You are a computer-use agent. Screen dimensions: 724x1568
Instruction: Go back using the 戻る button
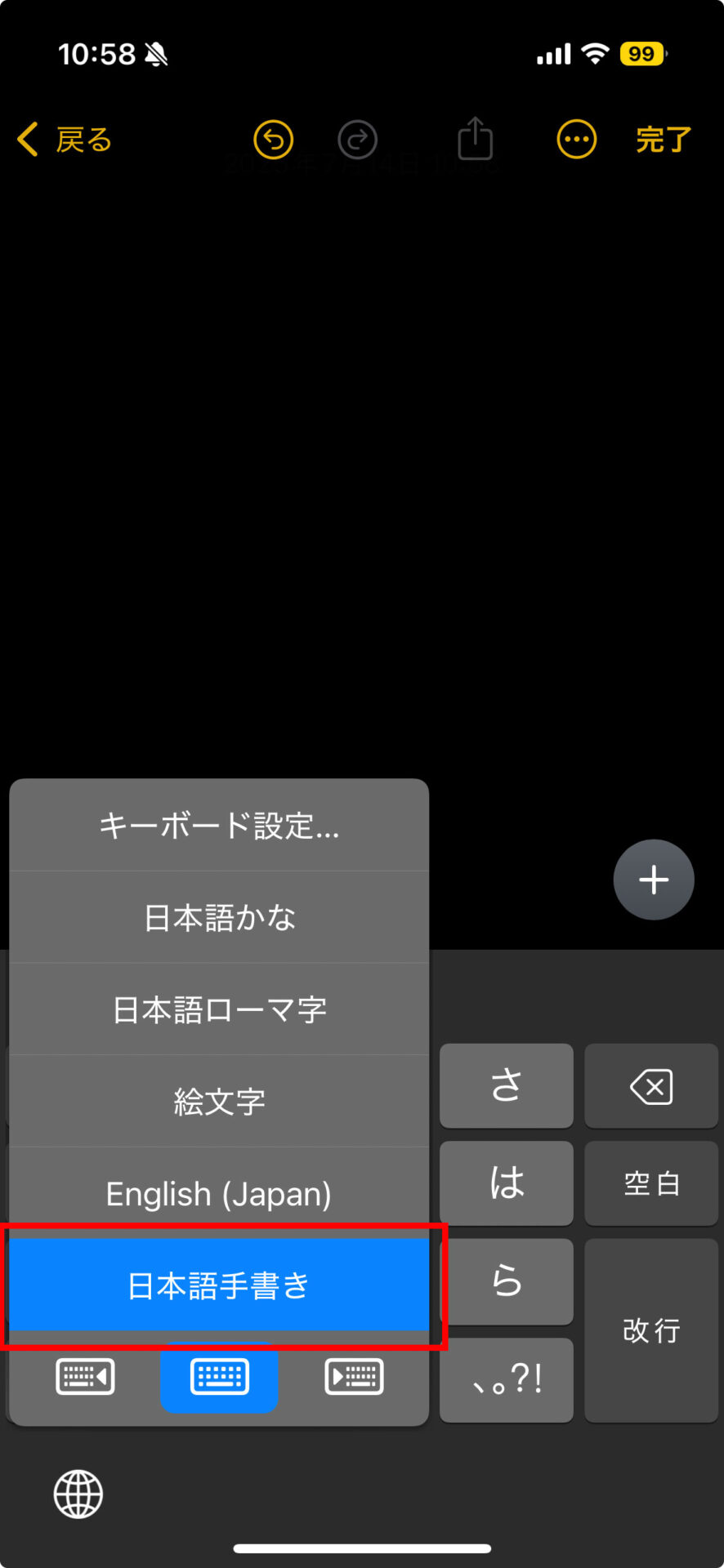click(x=65, y=140)
